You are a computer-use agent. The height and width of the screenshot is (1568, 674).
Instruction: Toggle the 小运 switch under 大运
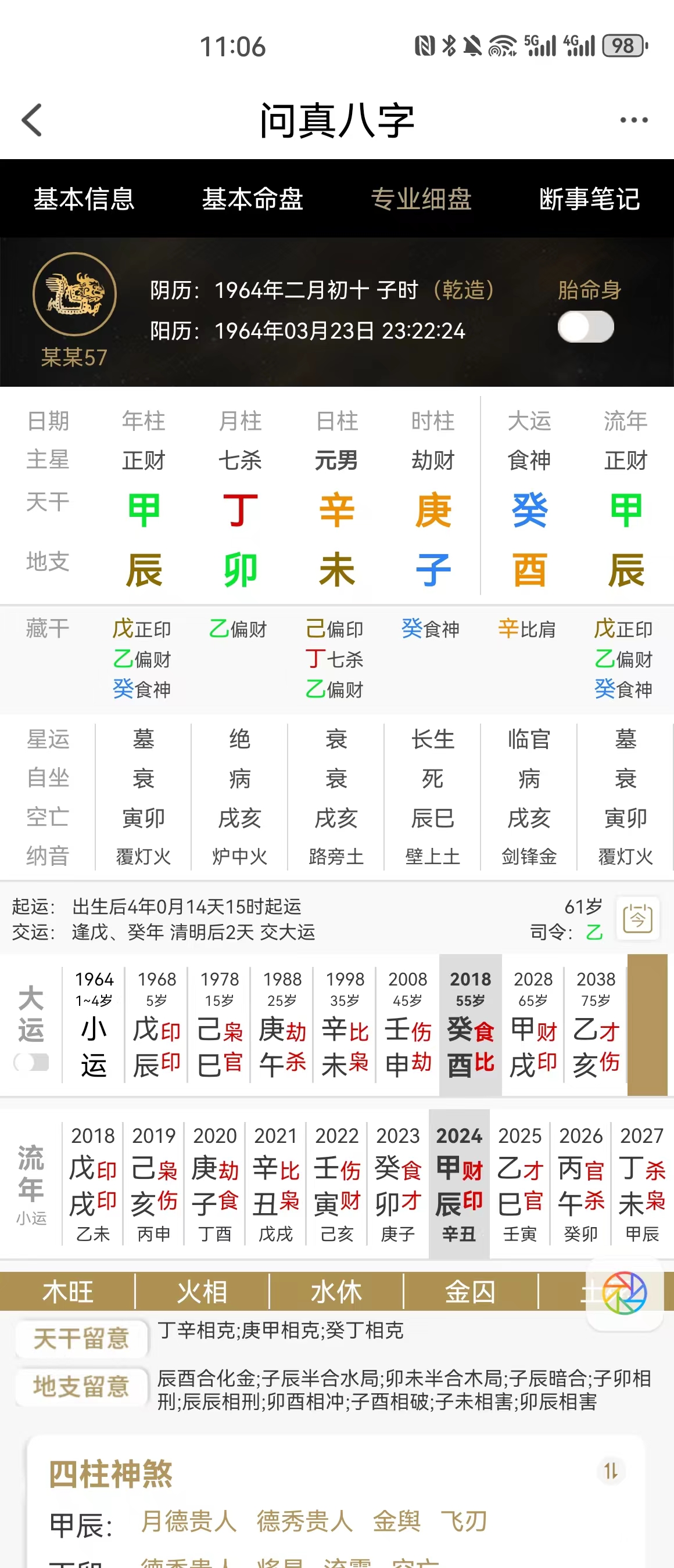click(31, 1062)
